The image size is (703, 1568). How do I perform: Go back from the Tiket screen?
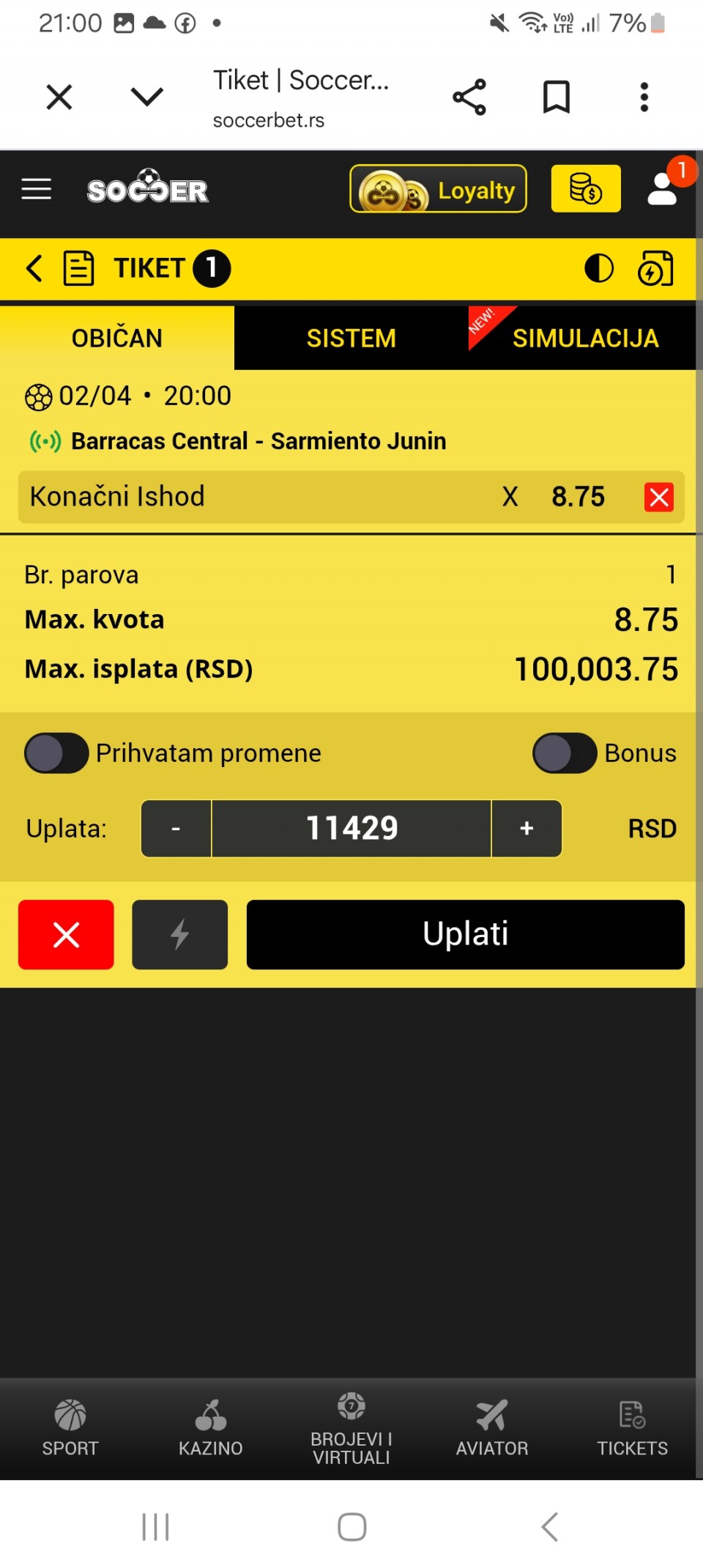pos(34,268)
